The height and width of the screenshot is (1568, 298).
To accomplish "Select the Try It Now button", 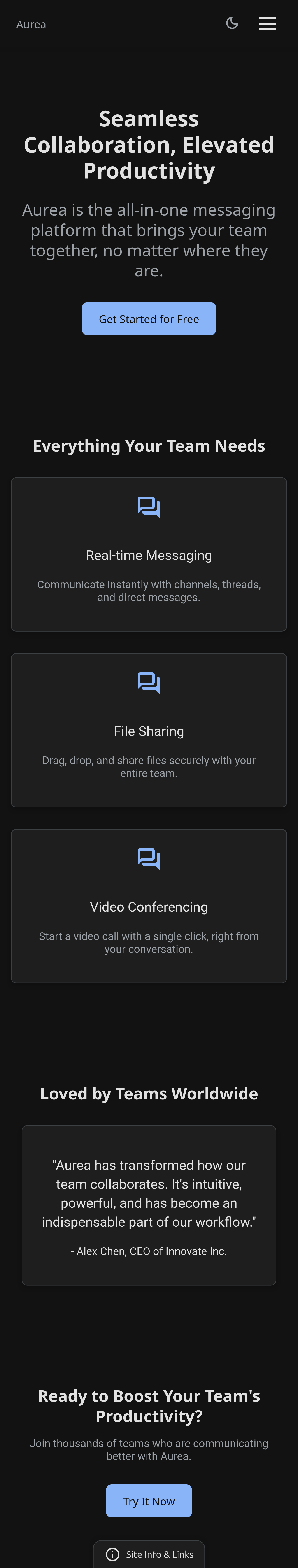I will click(149, 1501).
